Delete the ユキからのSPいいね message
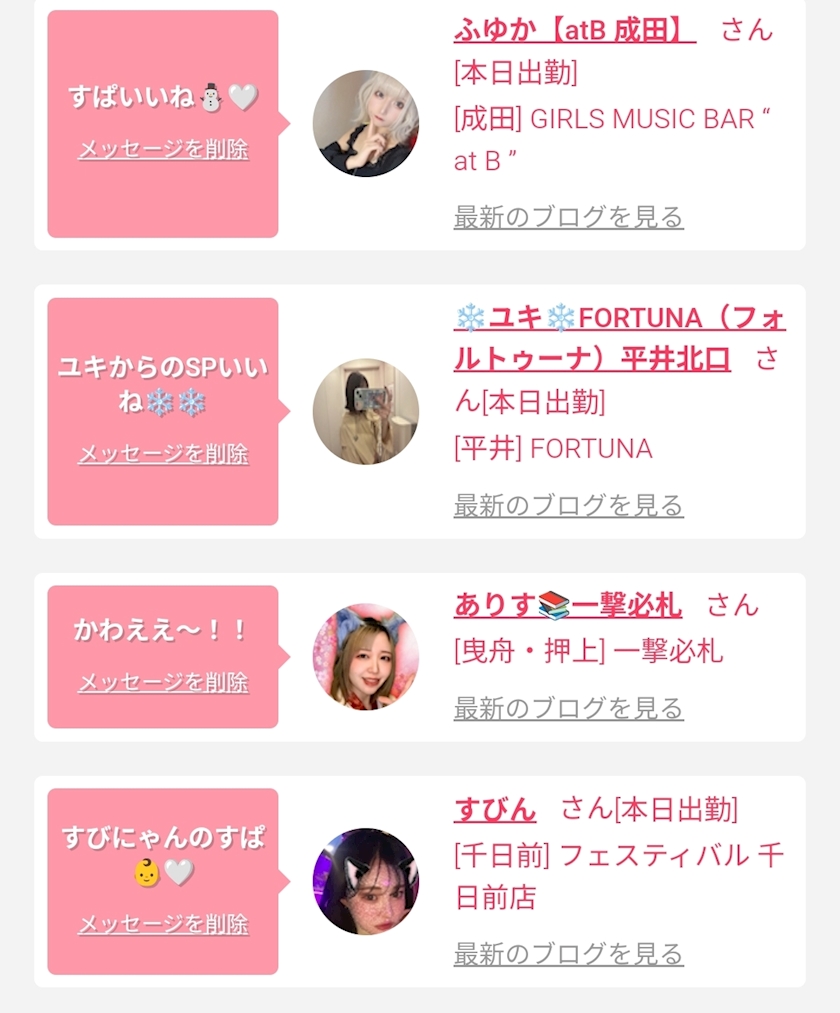 pyautogui.click(x=163, y=454)
